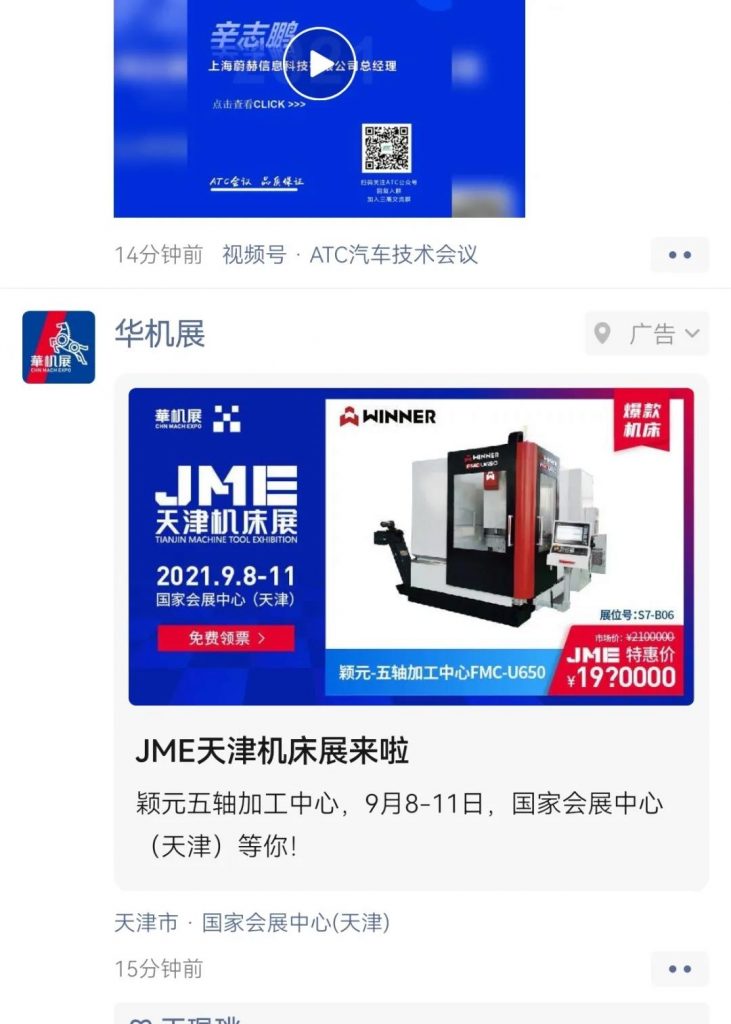This screenshot has height=1024, width=731.
Task: Open the two-dot menu under the ATC video post
Action: tap(680, 255)
